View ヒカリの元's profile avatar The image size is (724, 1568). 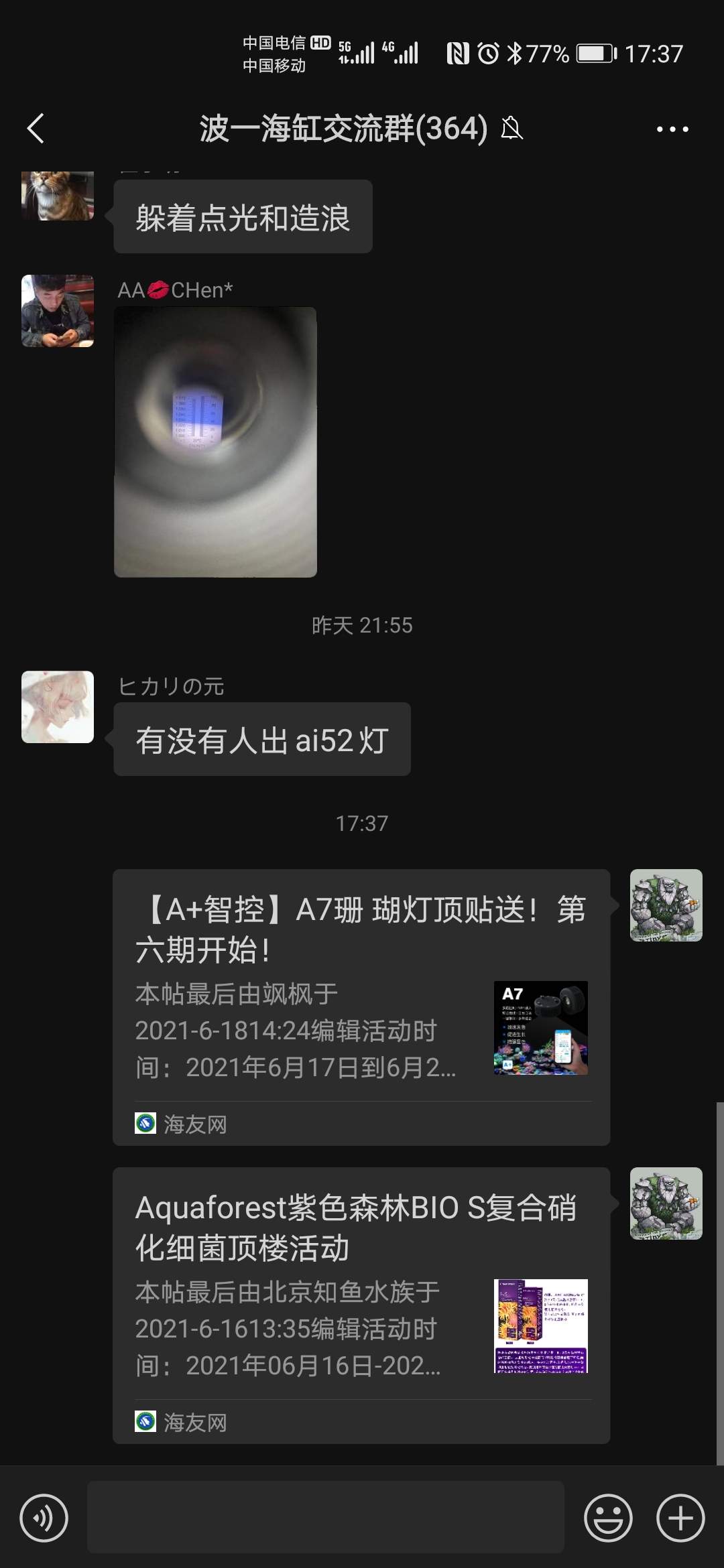58,707
